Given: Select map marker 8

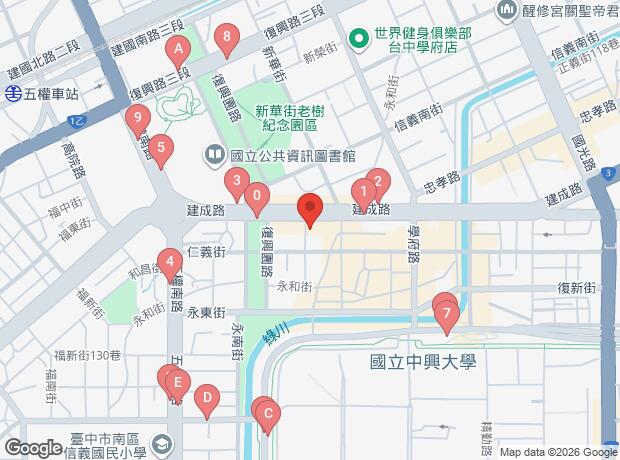Looking at the screenshot, I should (228, 41).
